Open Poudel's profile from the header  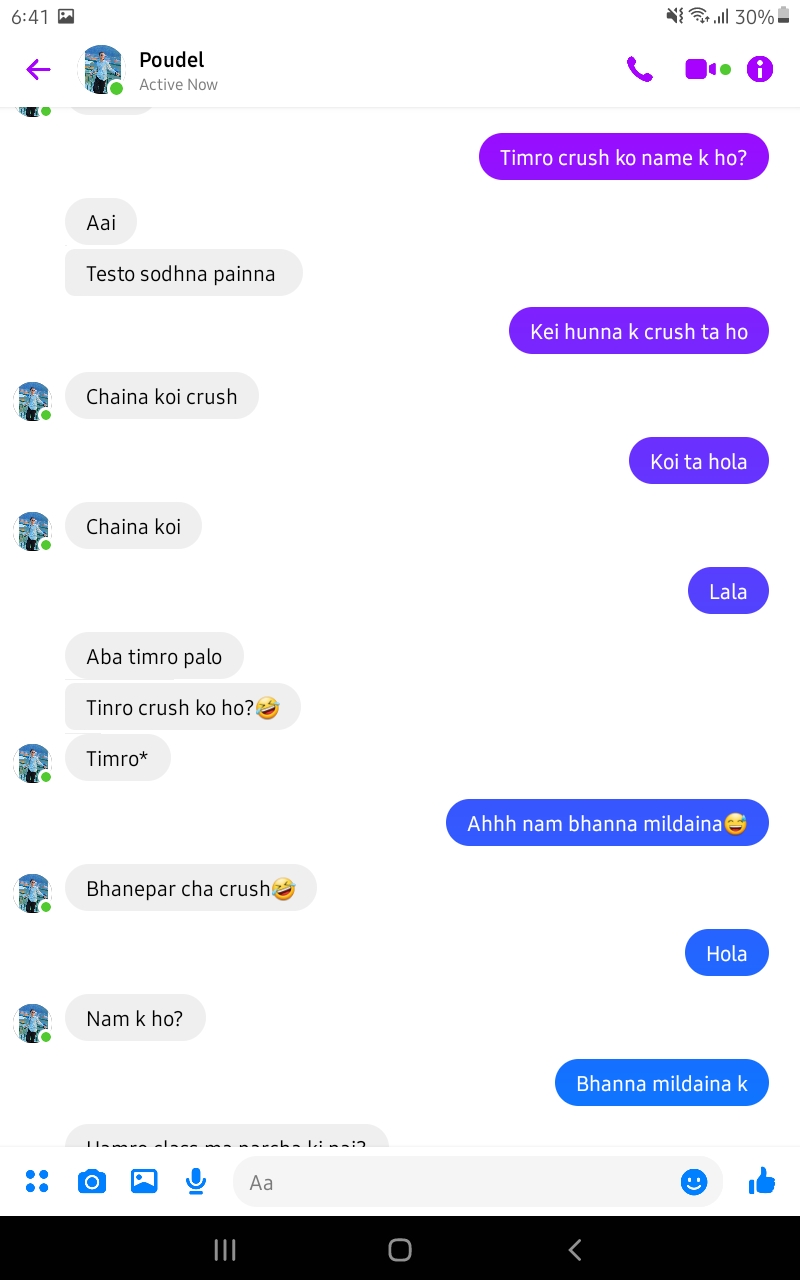pos(172,70)
